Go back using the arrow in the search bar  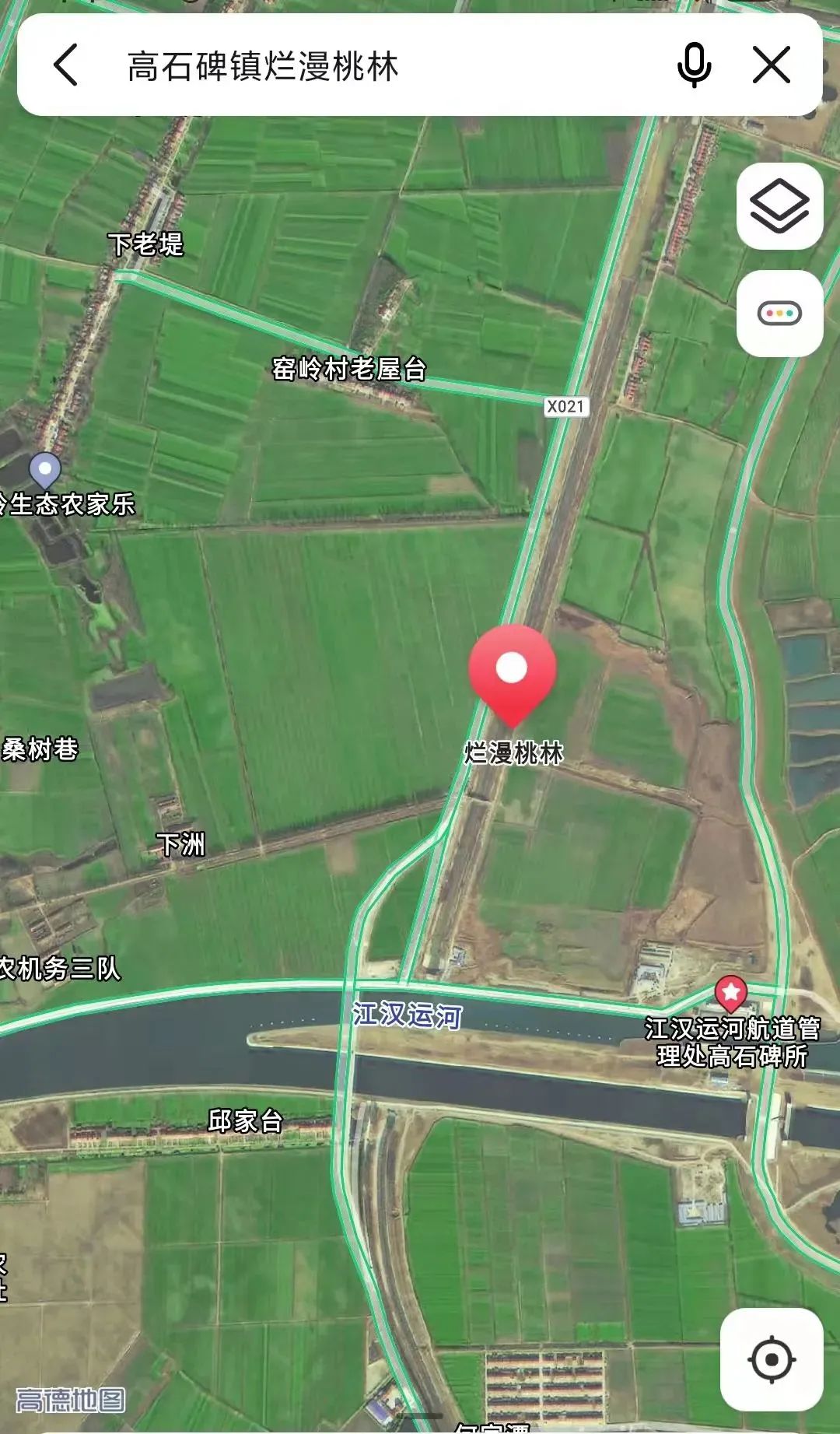[67, 65]
